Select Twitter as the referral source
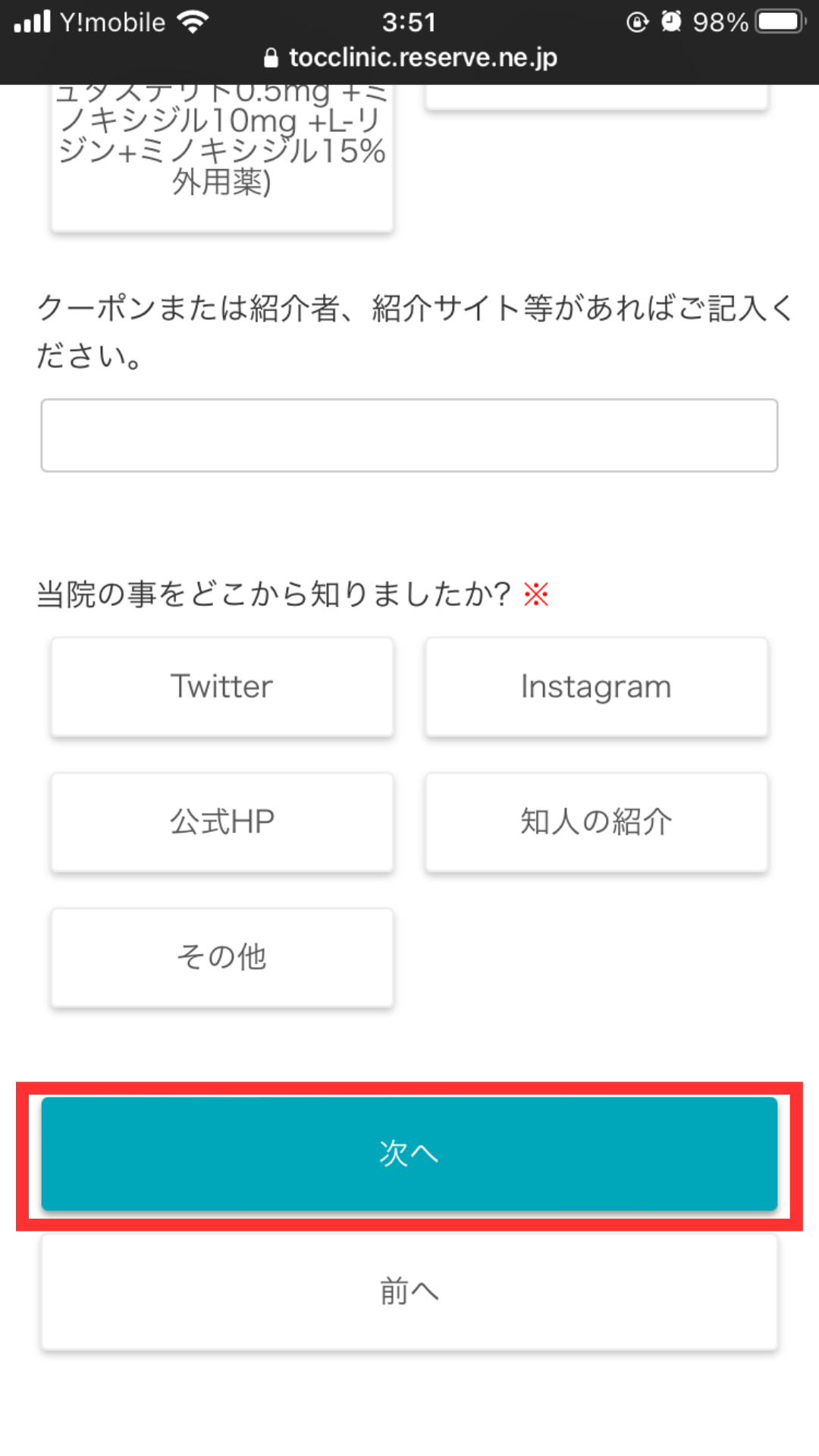The height and width of the screenshot is (1456, 819). click(222, 687)
